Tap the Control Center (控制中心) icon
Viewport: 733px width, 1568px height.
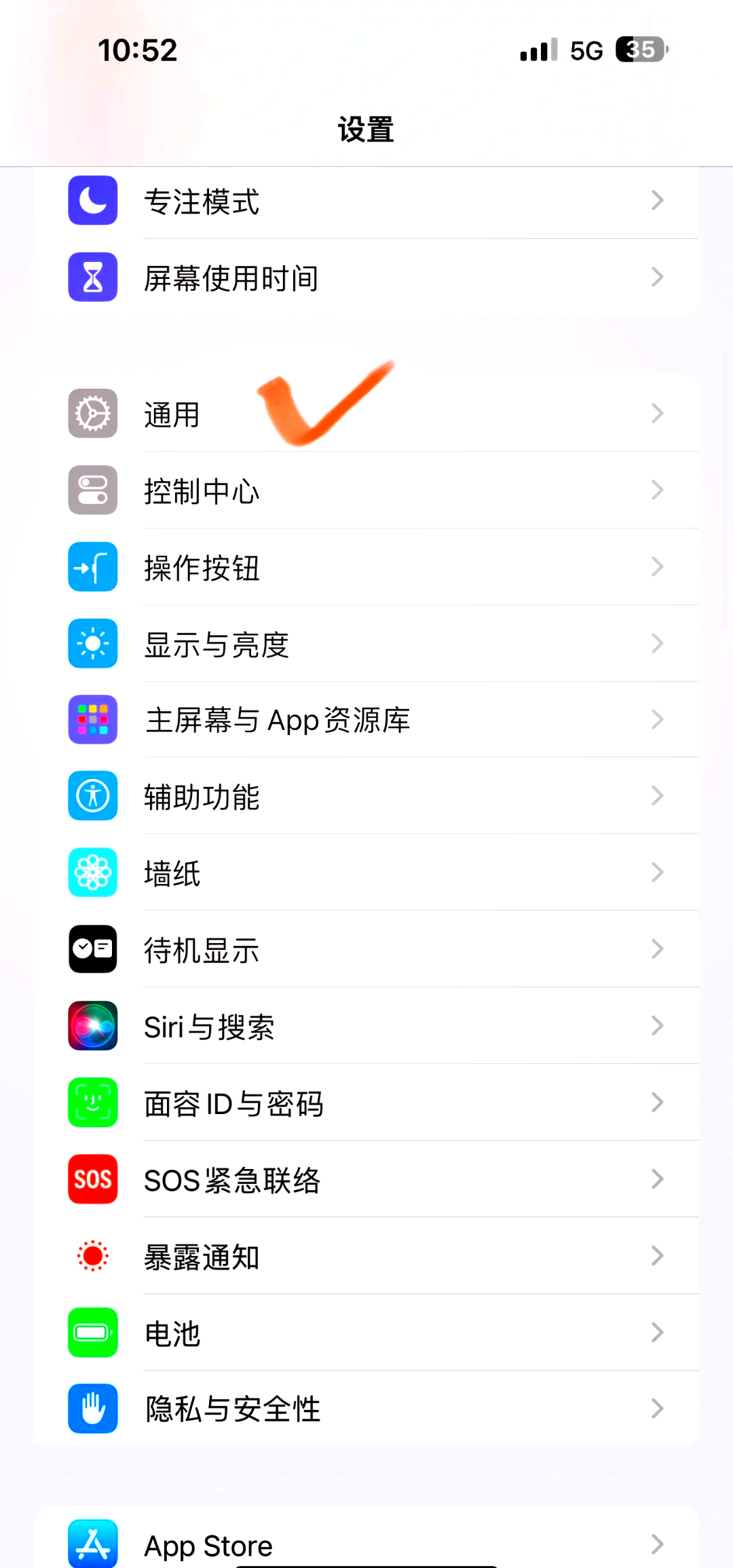(x=92, y=490)
